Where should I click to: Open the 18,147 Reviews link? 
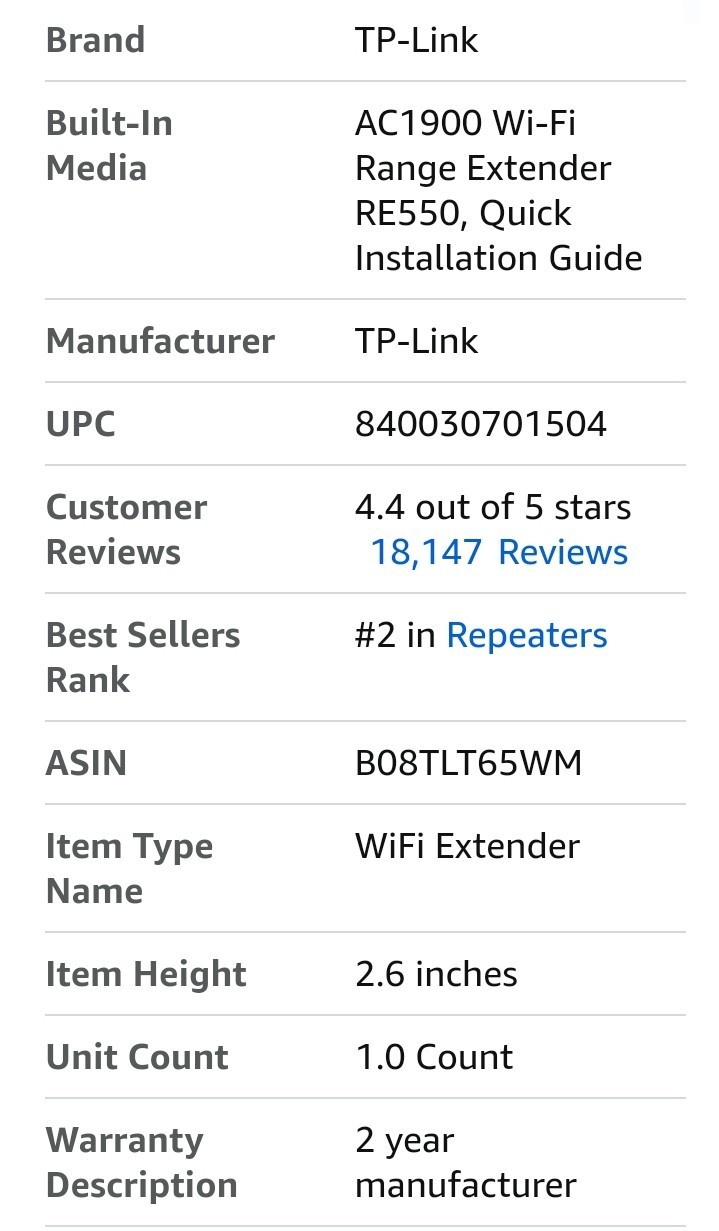[498, 552]
